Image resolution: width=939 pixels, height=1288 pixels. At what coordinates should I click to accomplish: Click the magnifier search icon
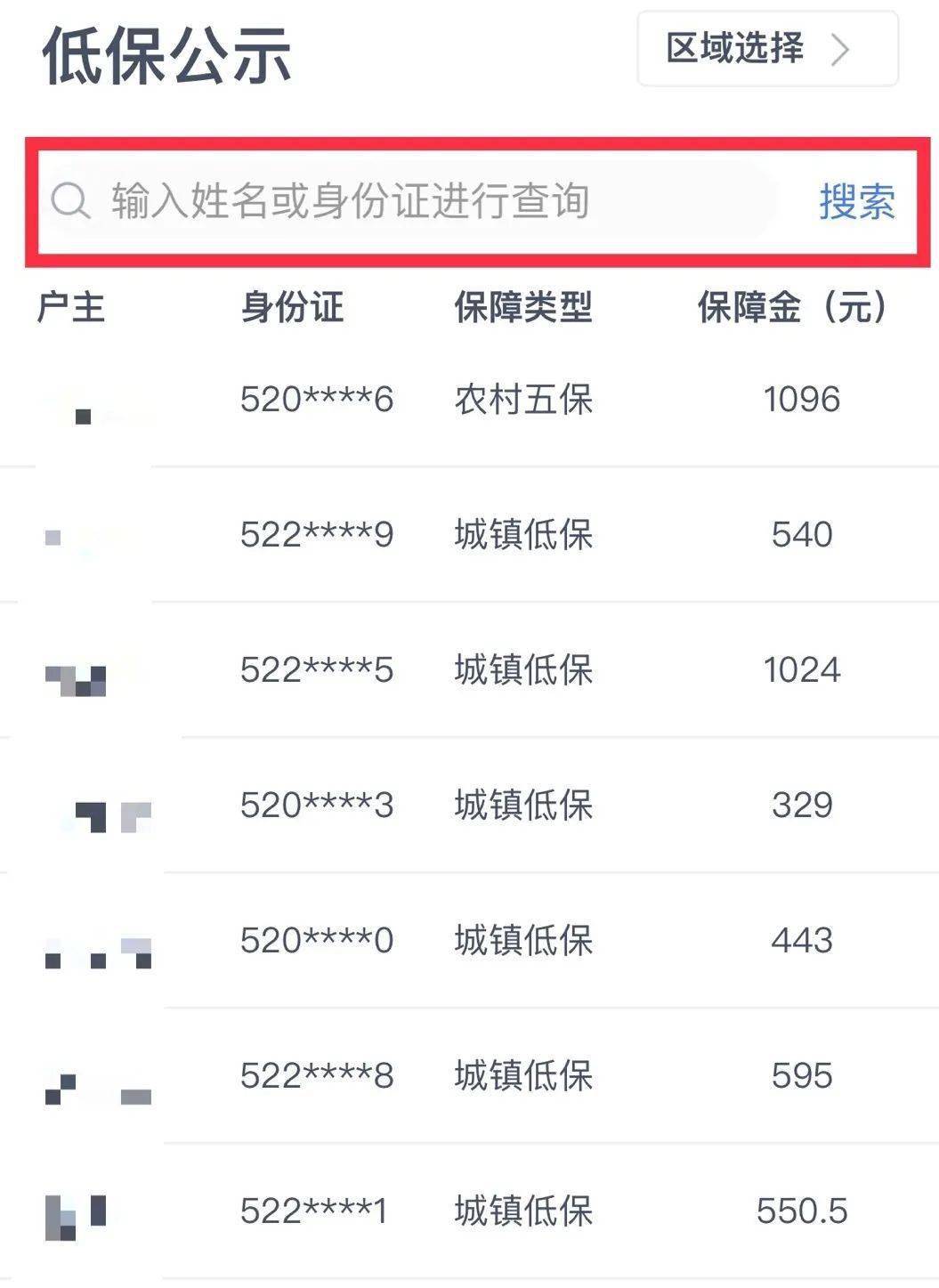[70, 200]
